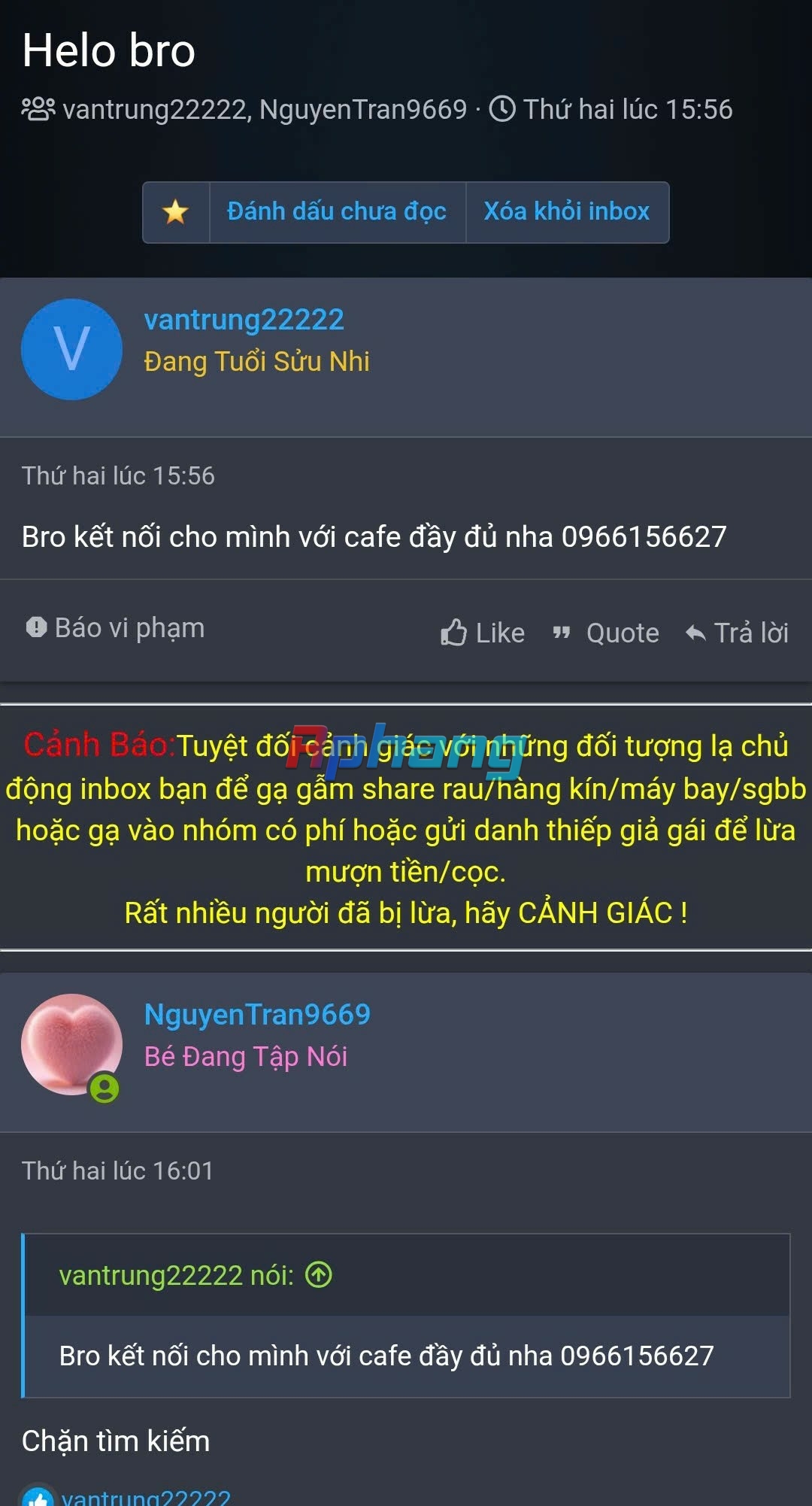Like vantrung22222's message
The image size is (812, 1506).
[x=483, y=633]
